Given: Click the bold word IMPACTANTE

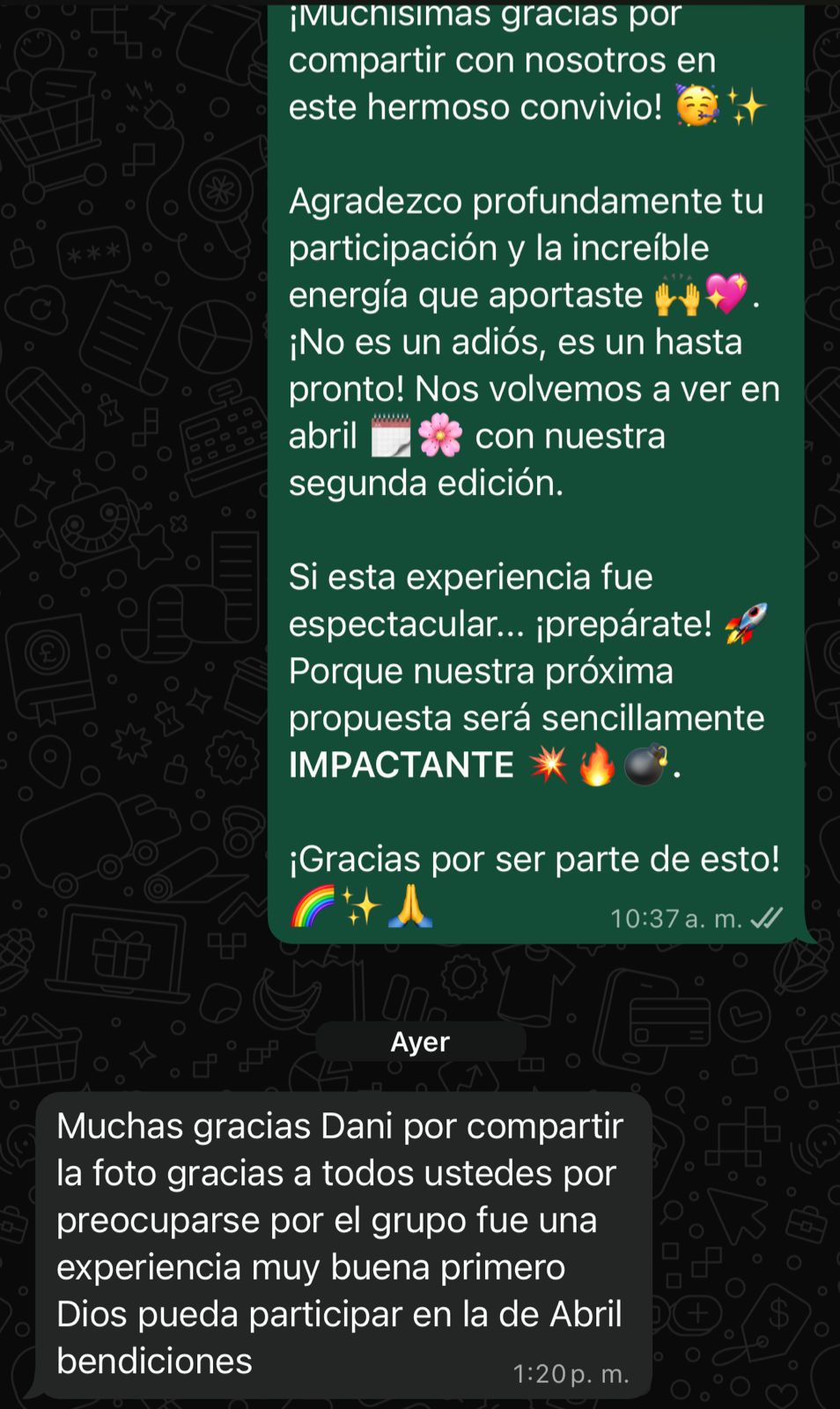Looking at the screenshot, I should [x=401, y=764].
